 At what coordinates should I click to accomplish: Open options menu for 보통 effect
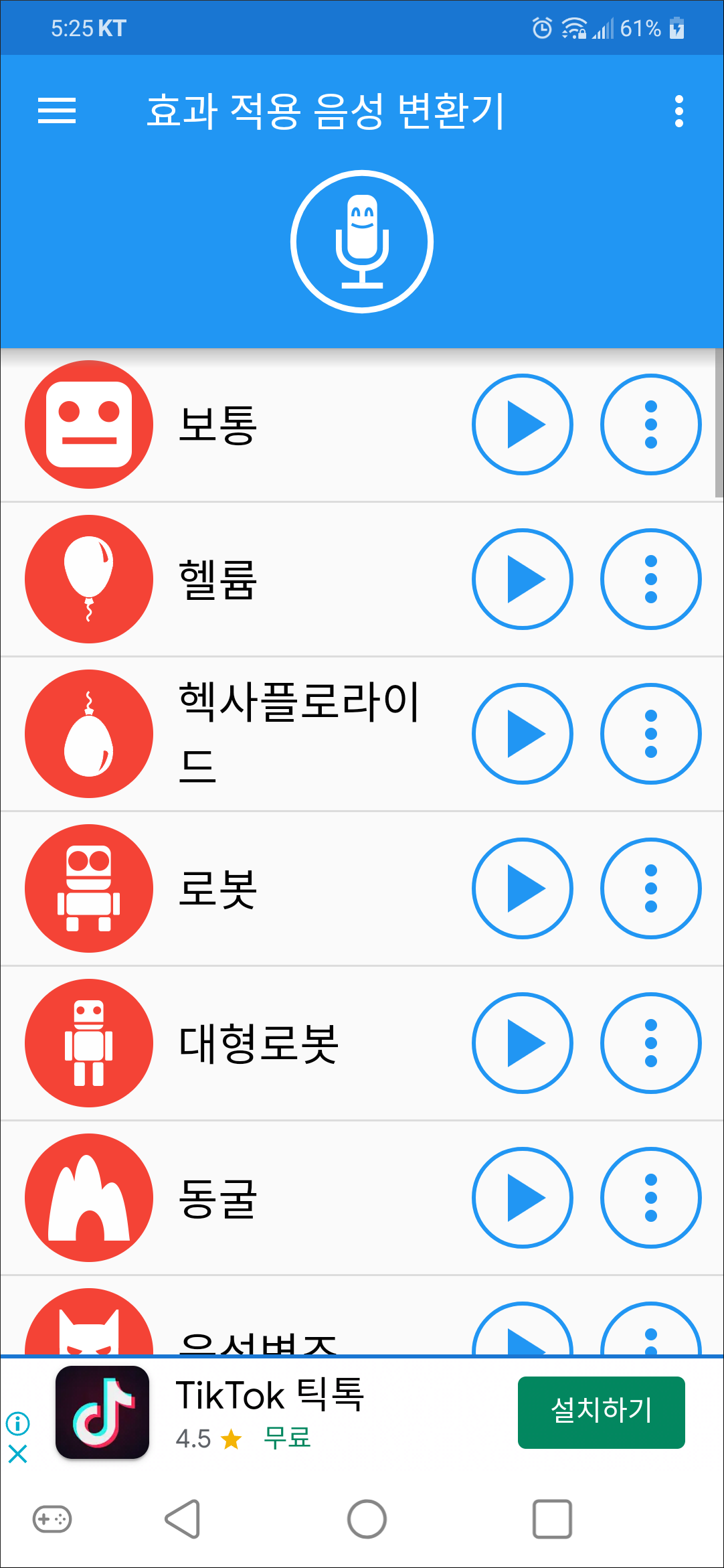(x=650, y=424)
